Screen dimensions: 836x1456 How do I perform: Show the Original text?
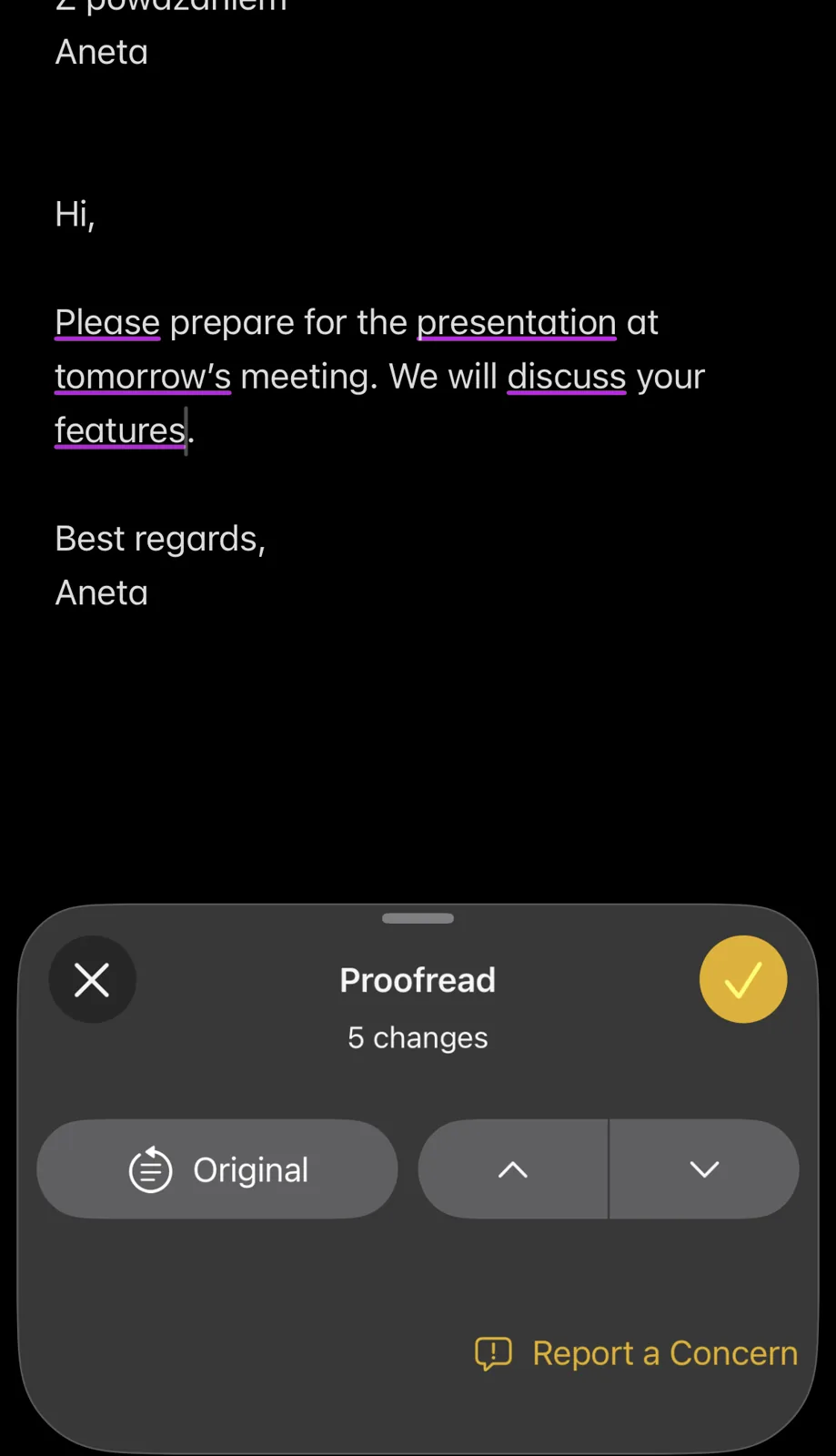pos(217,1169)
